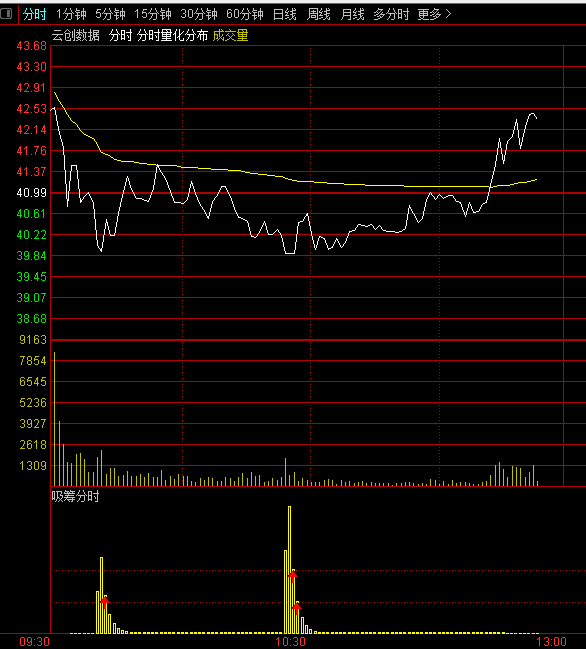This screenshot has height=649, width=586.
Task: Select the 分时量化分布 indicator
Action: tap(172, 36)
